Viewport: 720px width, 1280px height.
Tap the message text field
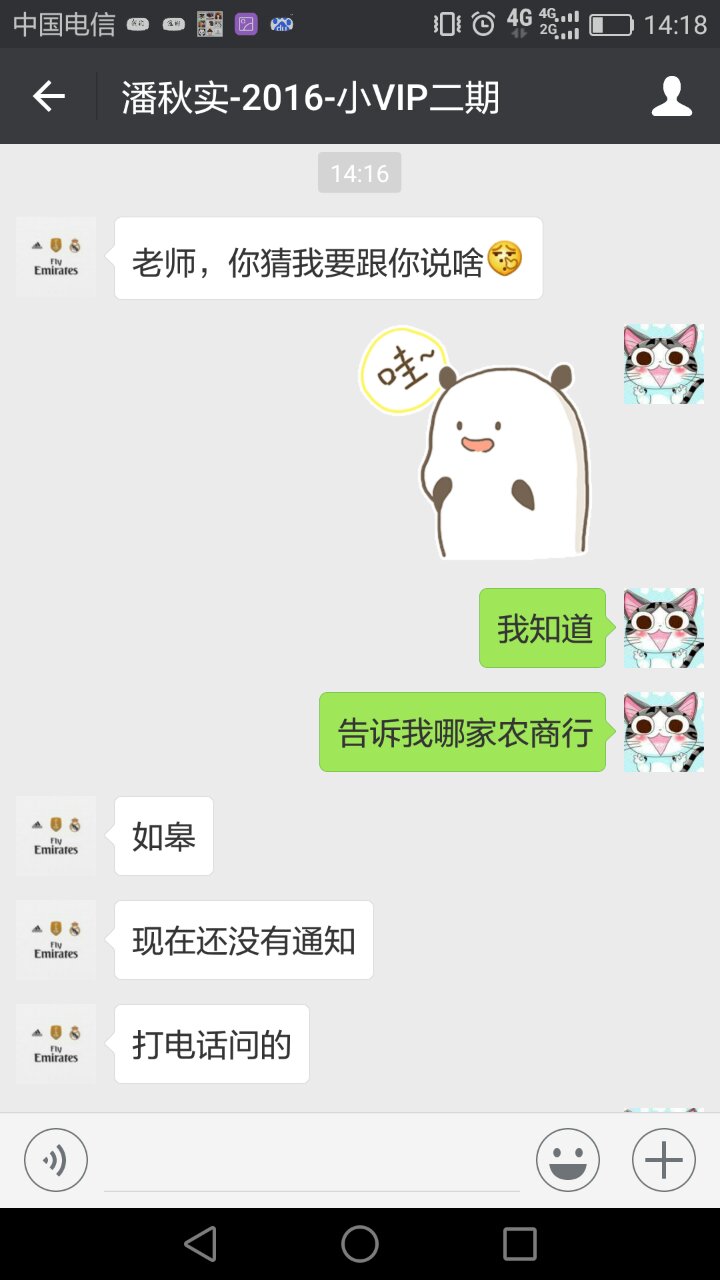point(312,1162)
